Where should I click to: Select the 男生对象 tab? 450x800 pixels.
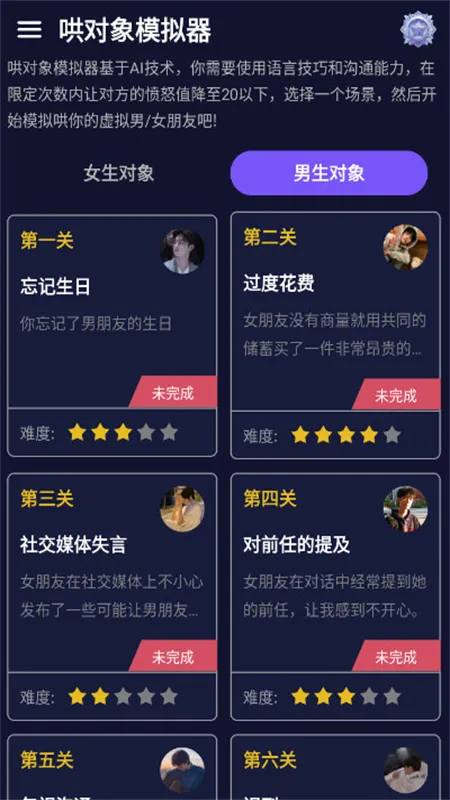click(x=329, y=173)
